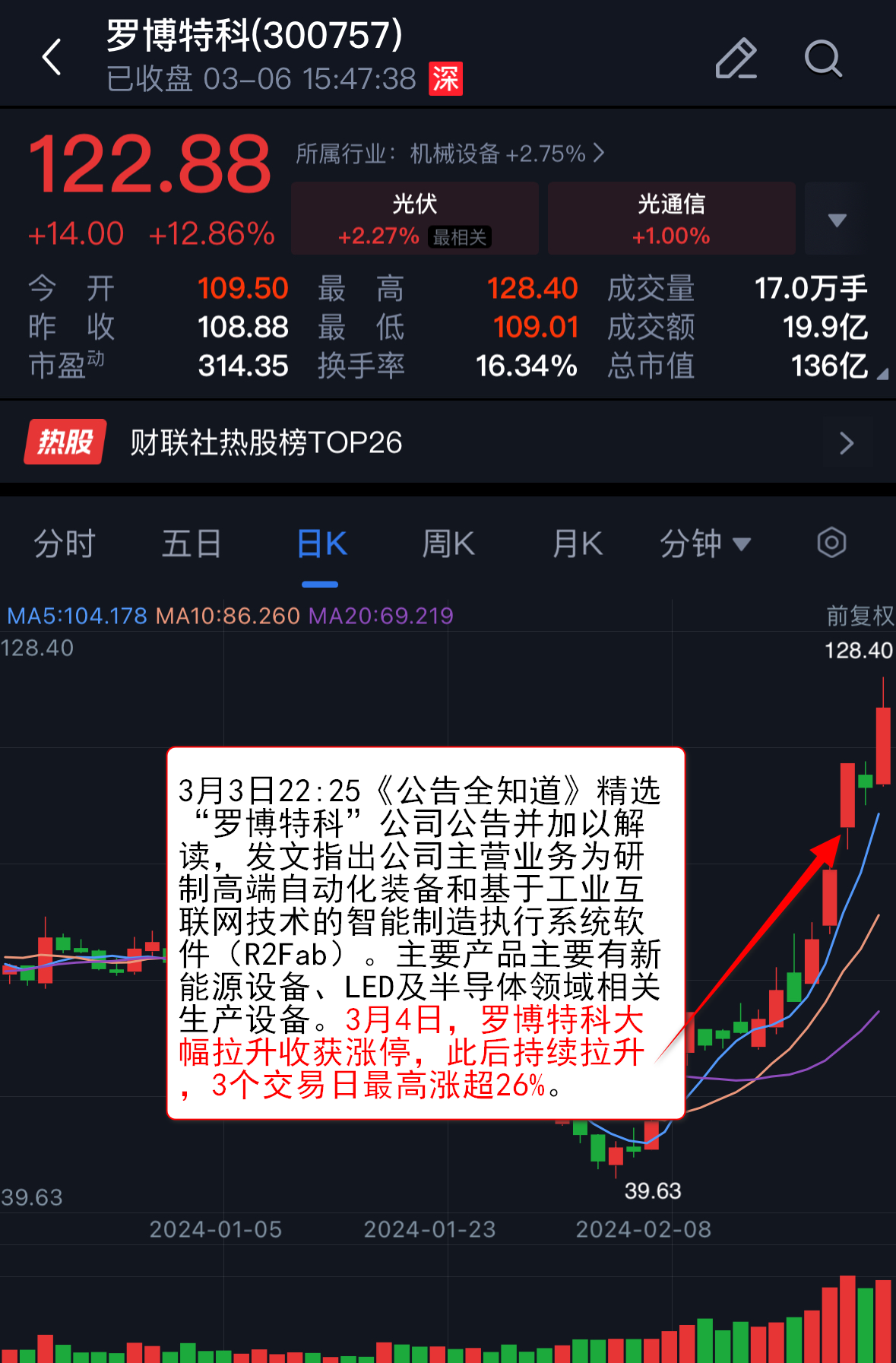Go back using the top-left arrow
Viewport: 896px width, 1363px height.
(x=52, y=57)
